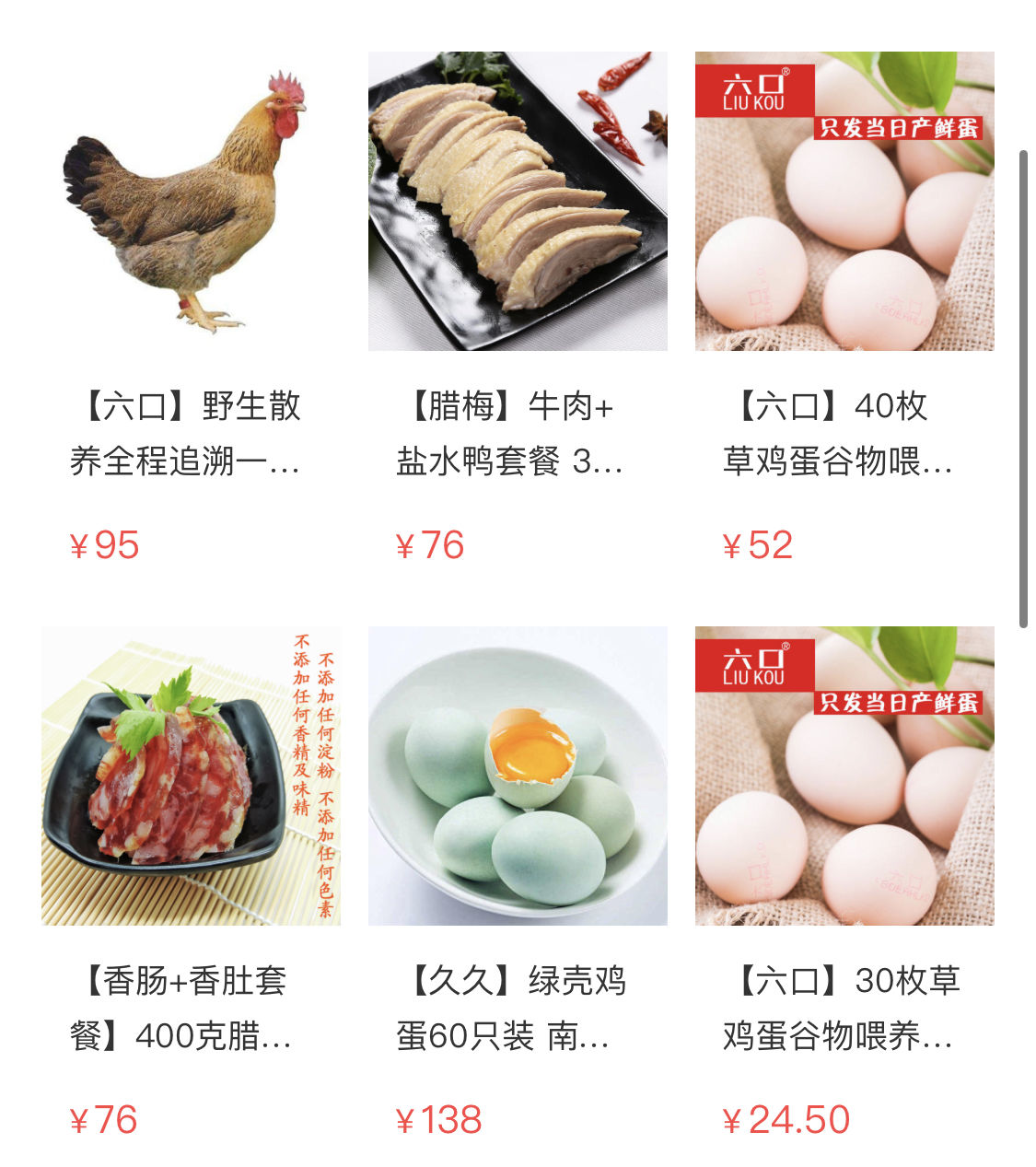
Task: Open the 【六口】40枚草鸡蛋 product card
Action: [844, 201]
